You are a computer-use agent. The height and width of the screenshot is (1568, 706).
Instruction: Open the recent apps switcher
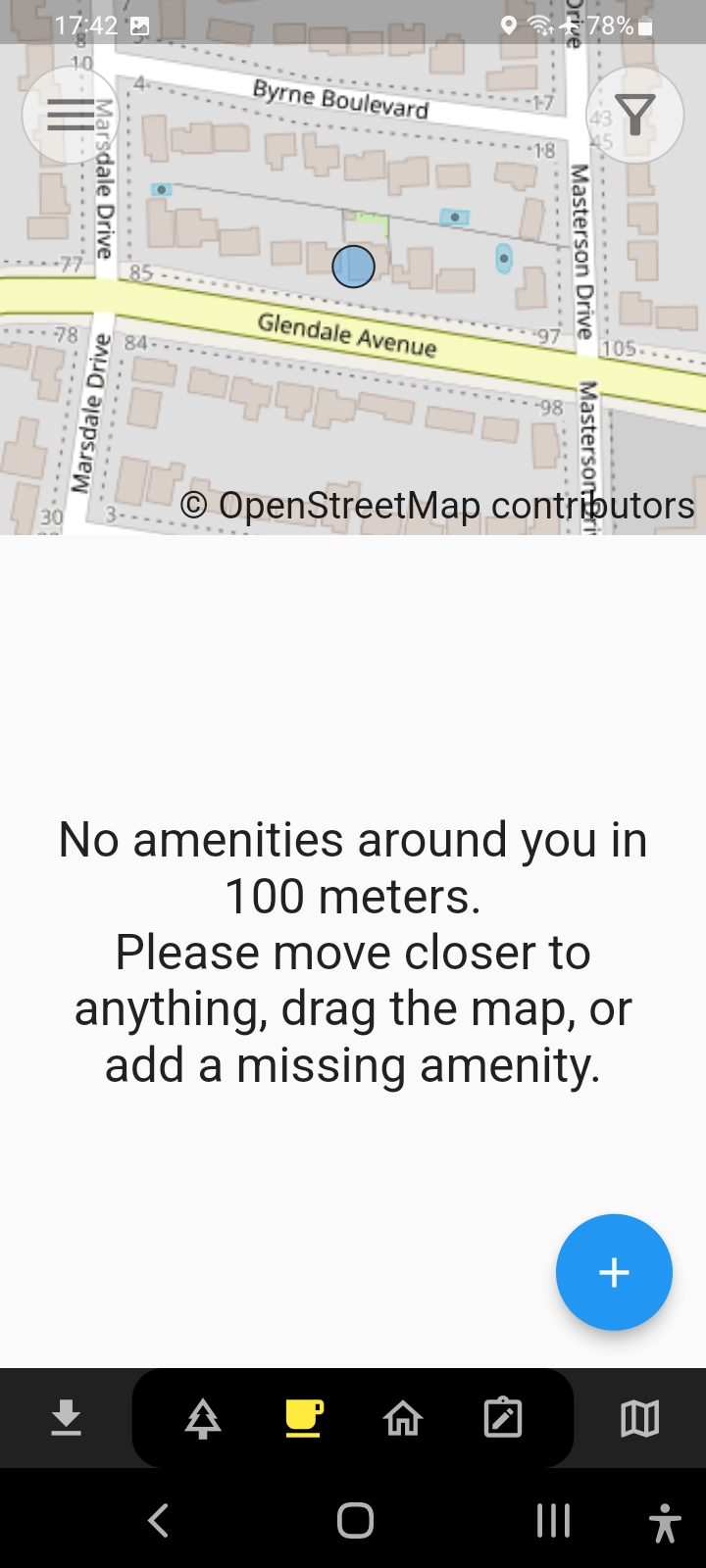552,1520
